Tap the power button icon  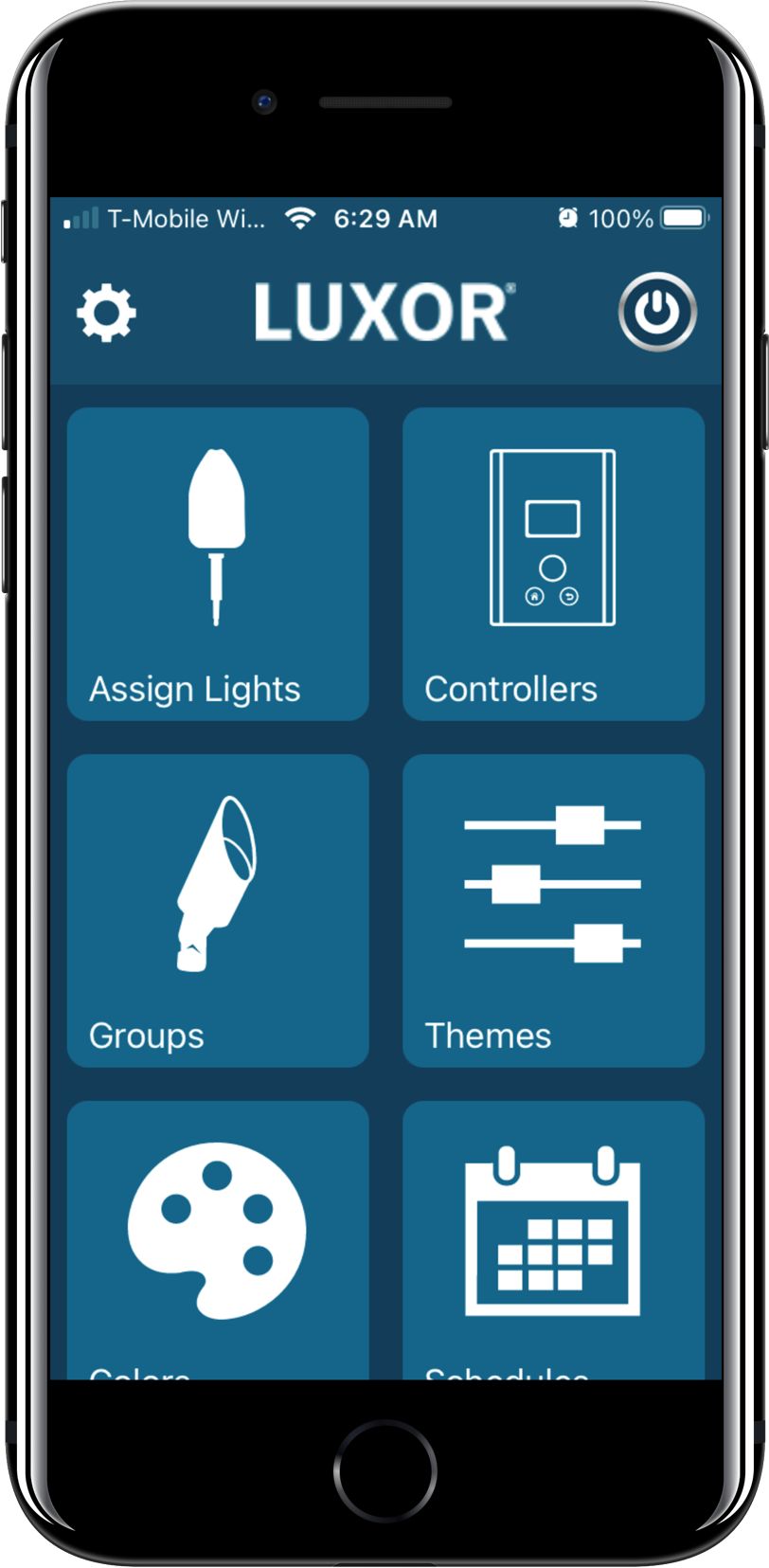coord(657,312)
